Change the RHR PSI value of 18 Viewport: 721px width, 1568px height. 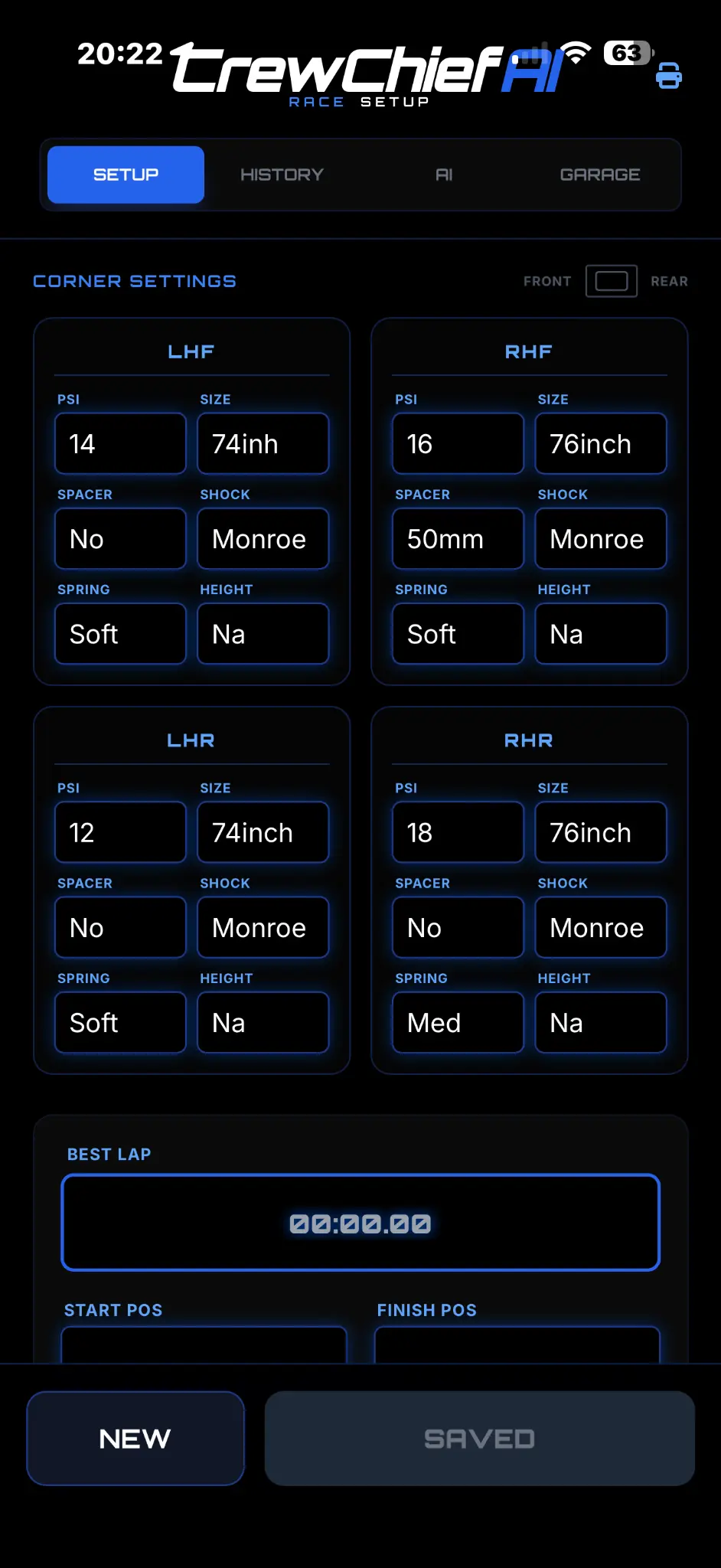click(458, 833)
